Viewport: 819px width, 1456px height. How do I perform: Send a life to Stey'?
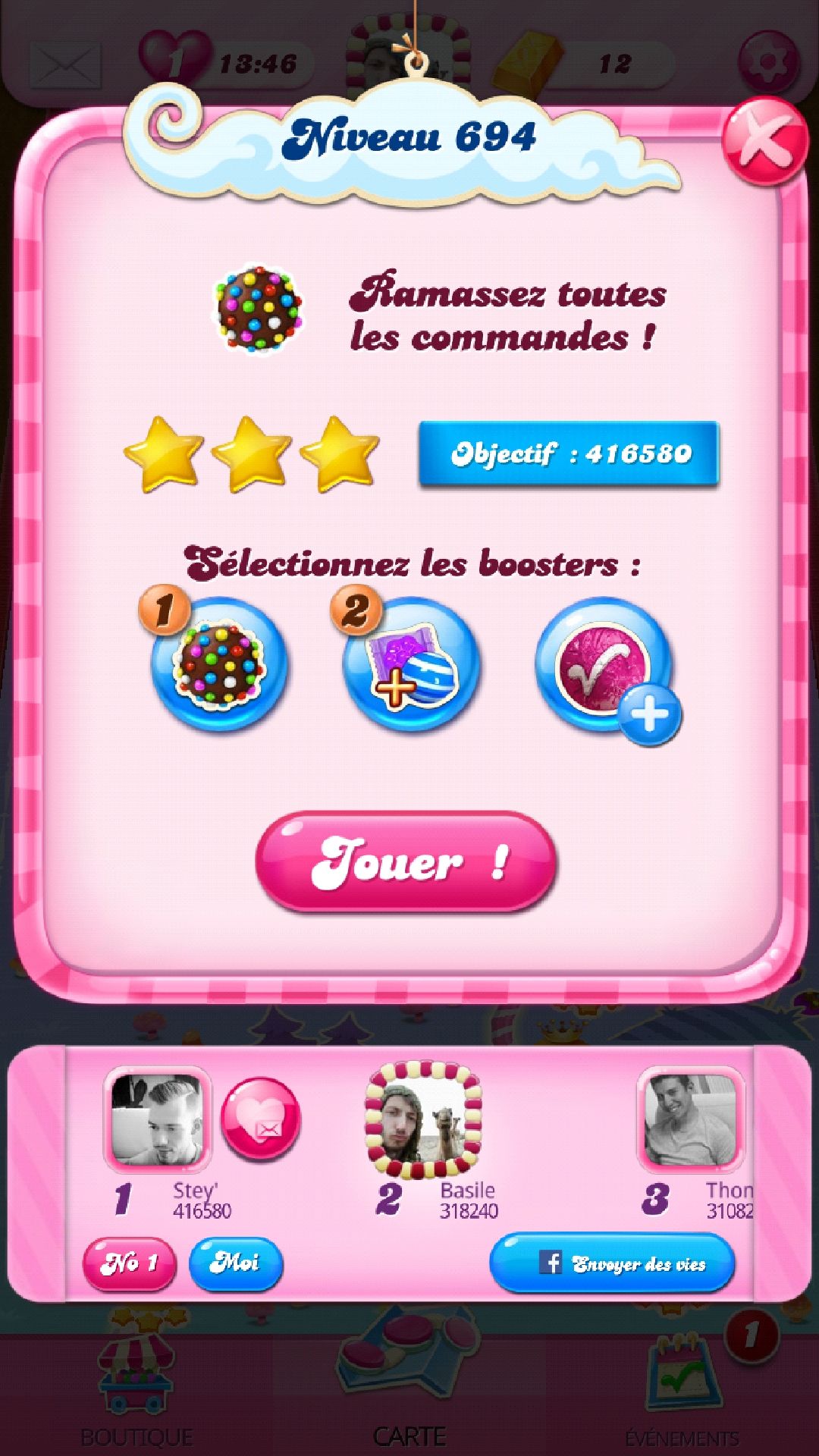click(x=260, y=1119)
